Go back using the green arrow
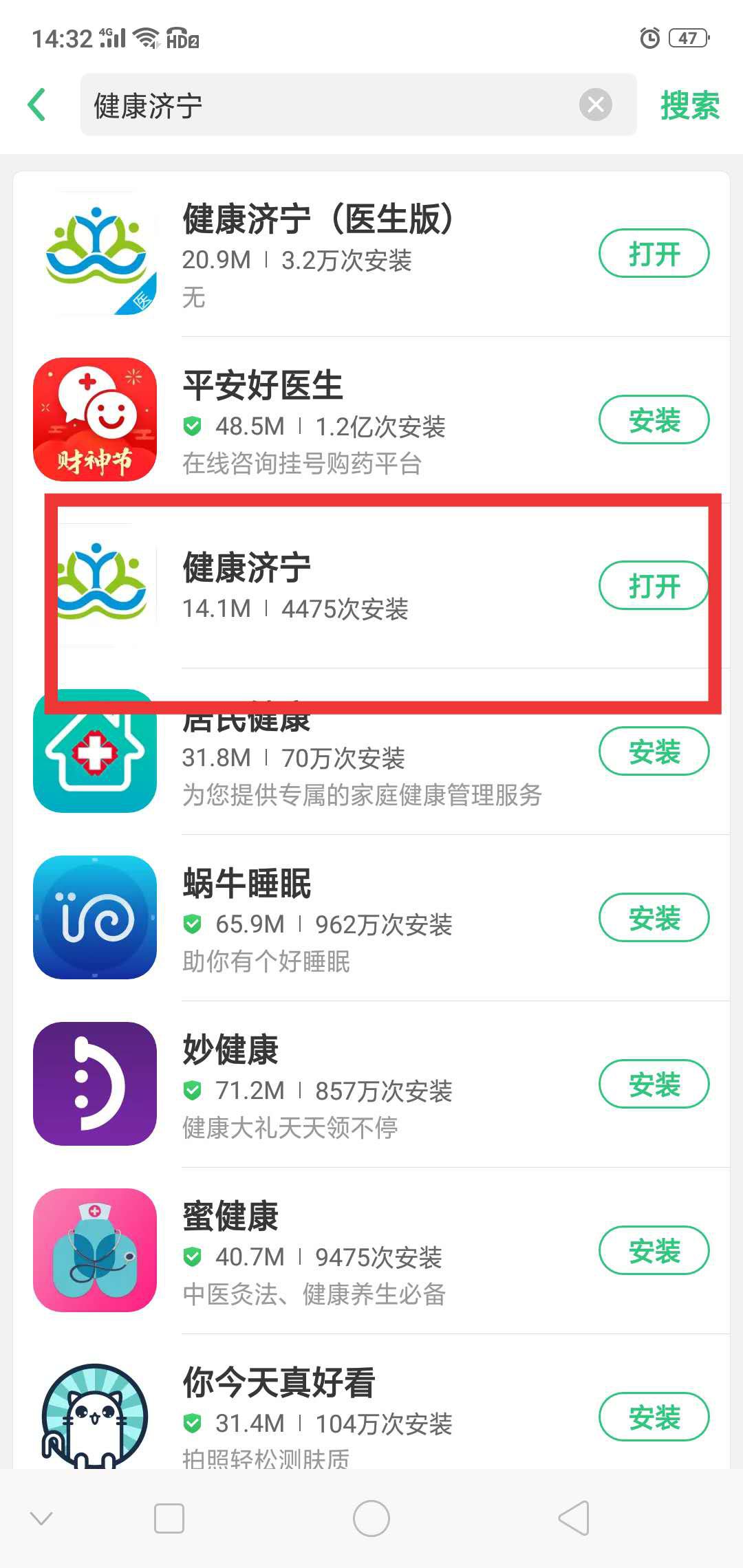This screenshot has height=1568, width=743. pyautogui.click(x=37, y=105)
